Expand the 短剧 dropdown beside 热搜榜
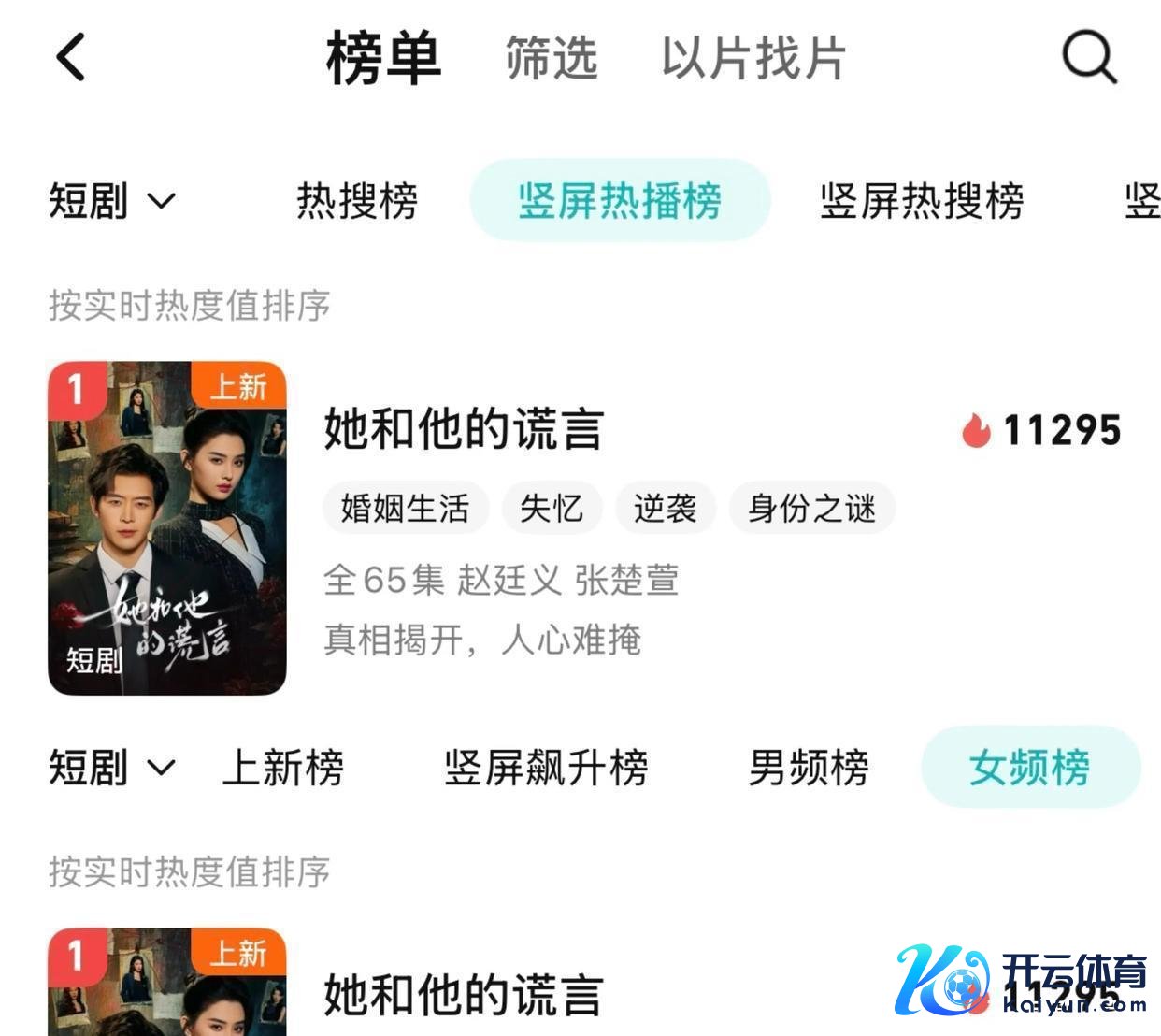This screenshot has width=1161, height=1036. [x=111, y=201]
